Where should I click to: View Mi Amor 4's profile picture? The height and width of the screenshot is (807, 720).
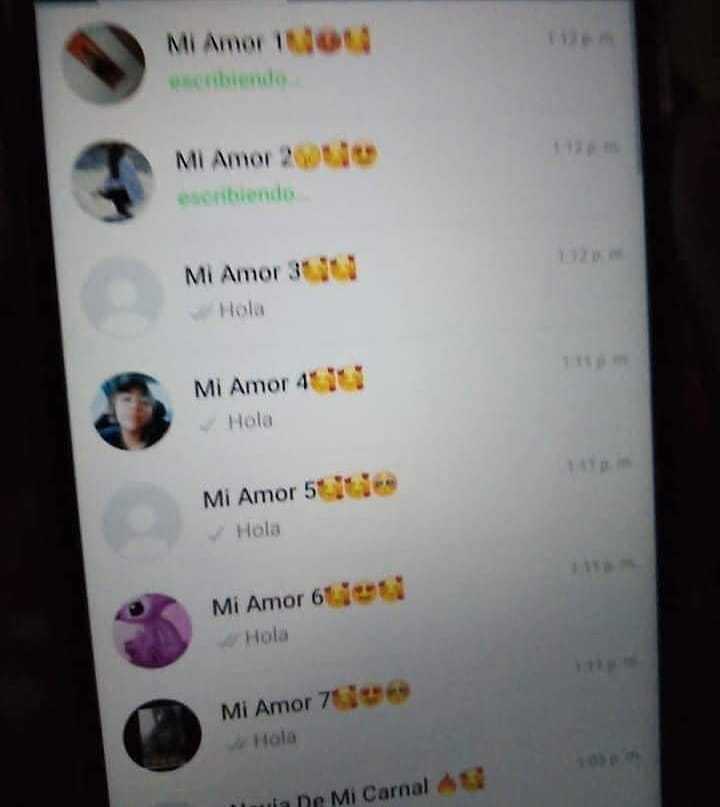pos(132,411)
